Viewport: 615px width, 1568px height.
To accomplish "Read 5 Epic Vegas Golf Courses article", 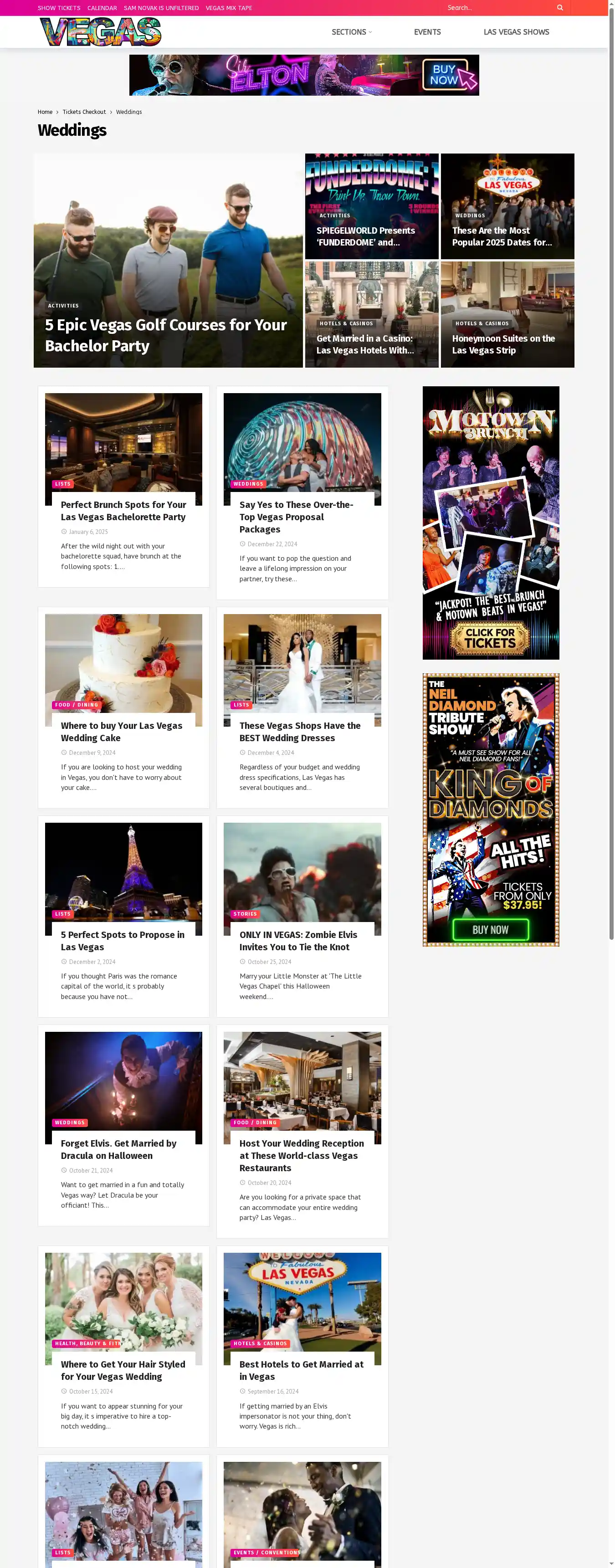I will (166, 335).
